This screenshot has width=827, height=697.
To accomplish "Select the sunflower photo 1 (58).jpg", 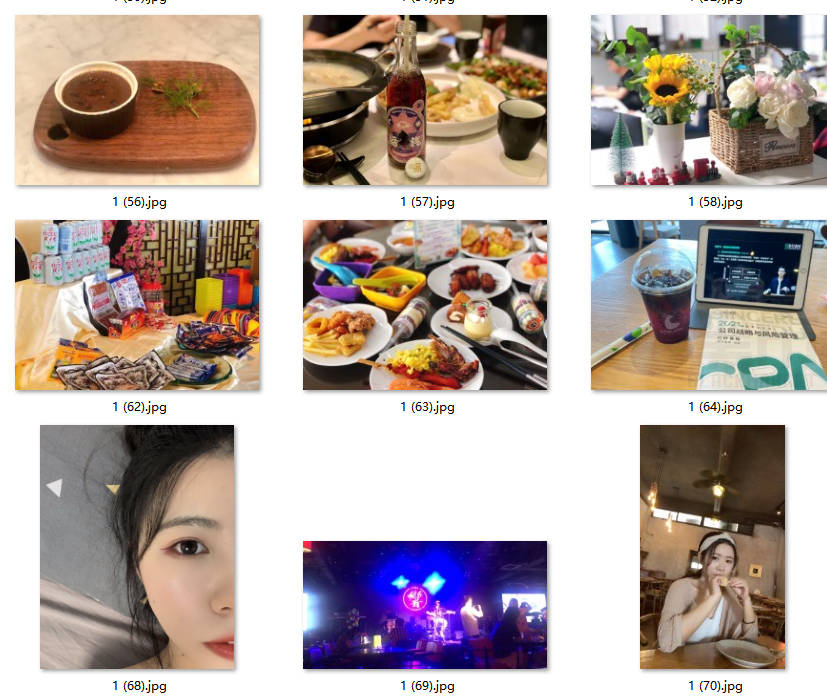I will coord(708,100).
